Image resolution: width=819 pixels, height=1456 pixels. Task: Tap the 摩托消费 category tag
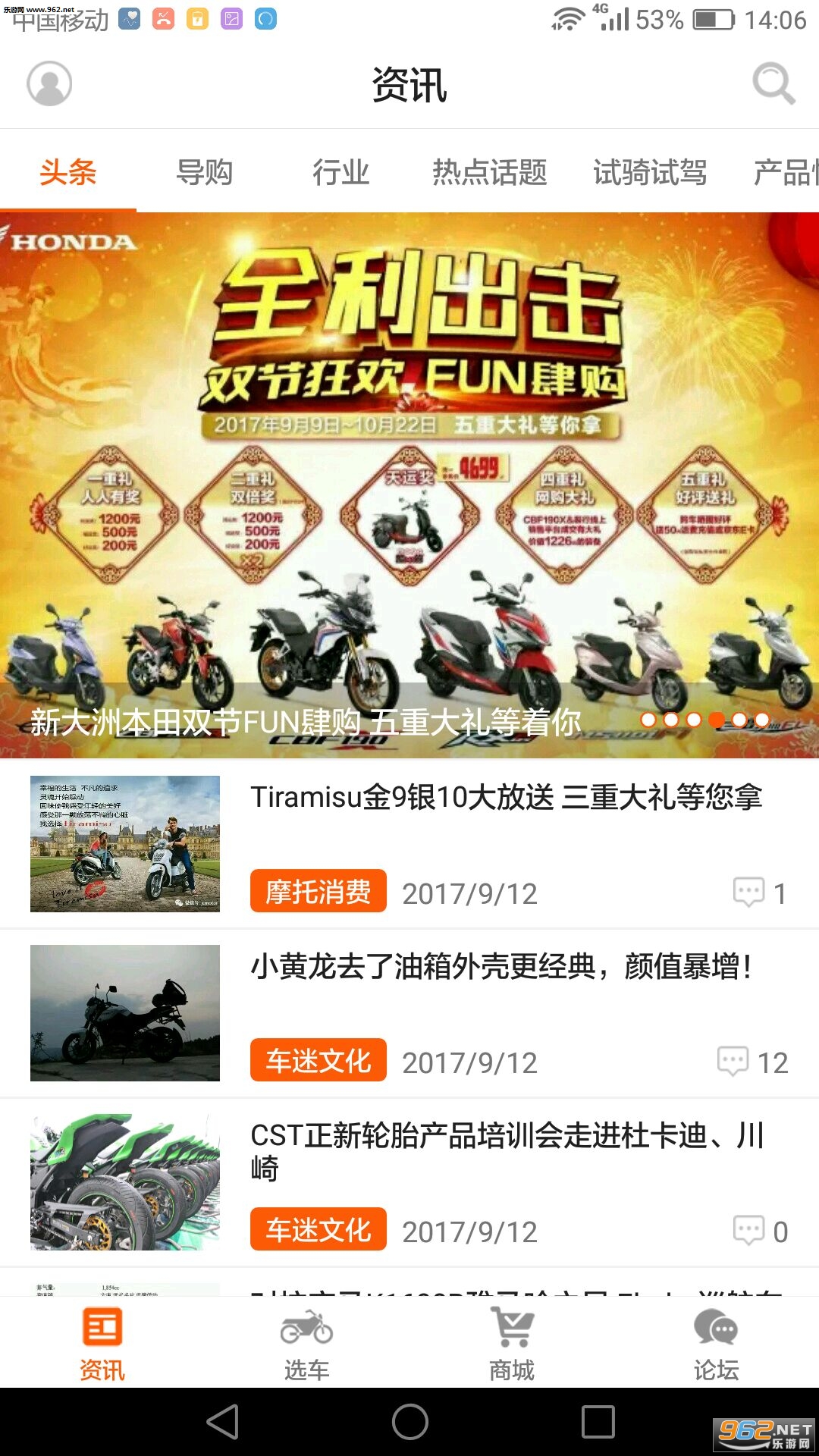tap(318, 891)
